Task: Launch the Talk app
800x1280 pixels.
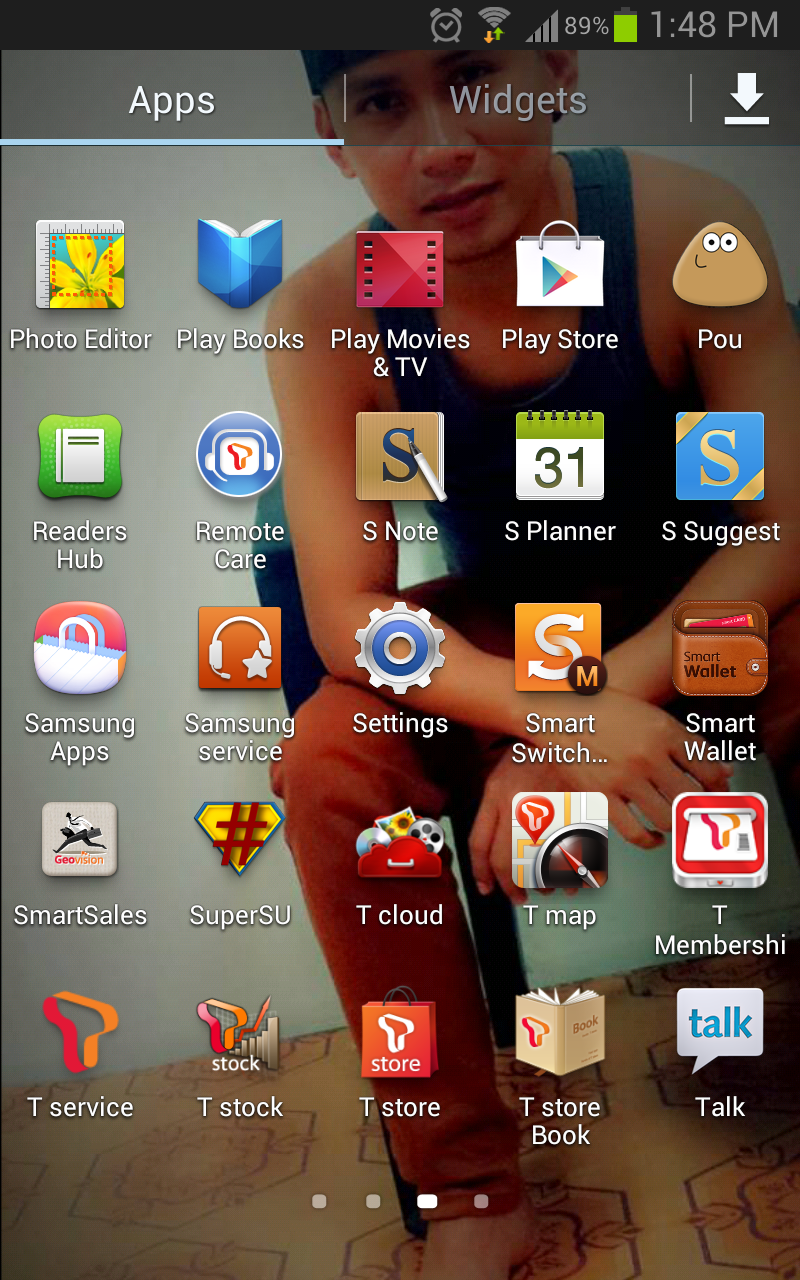Action: [720, 1034]
